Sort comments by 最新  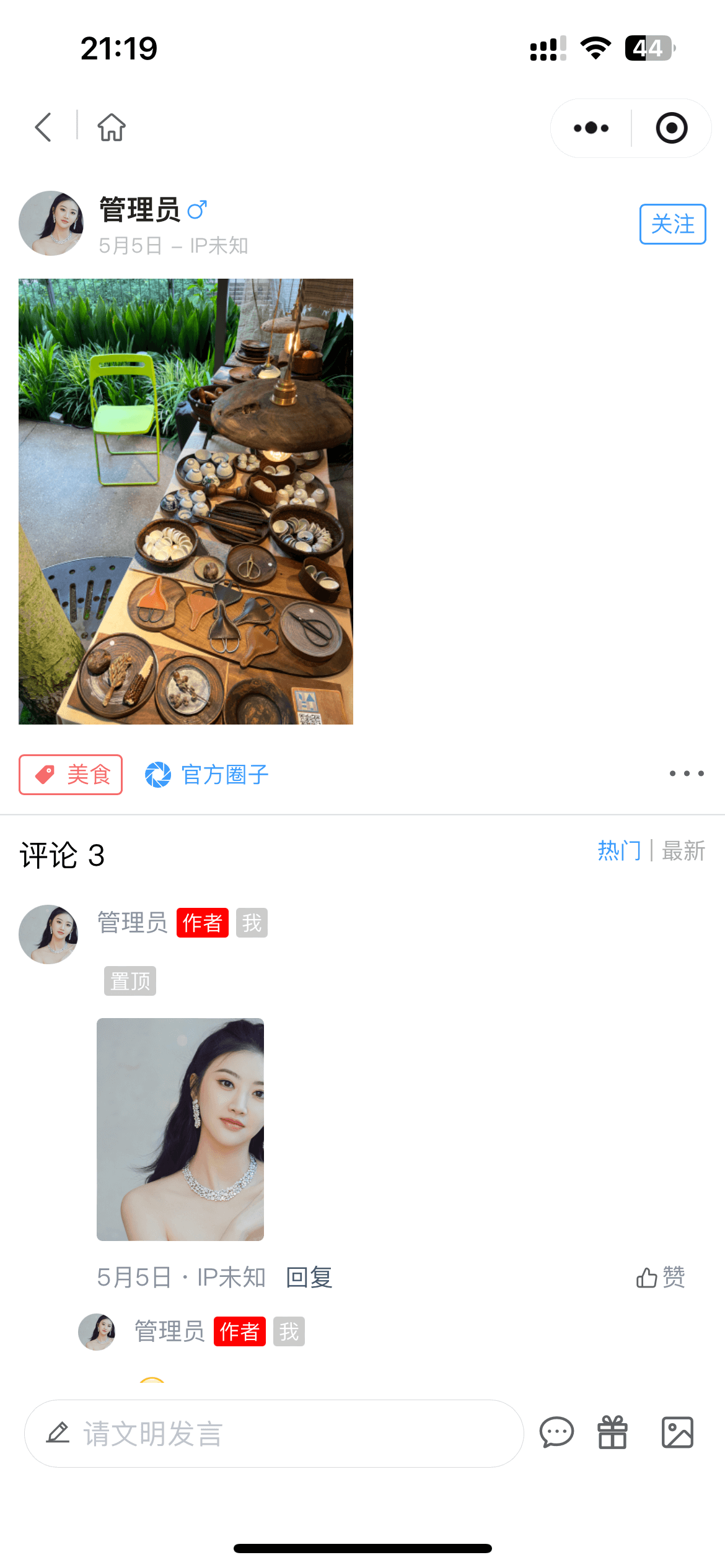click(x=683, y=851)
